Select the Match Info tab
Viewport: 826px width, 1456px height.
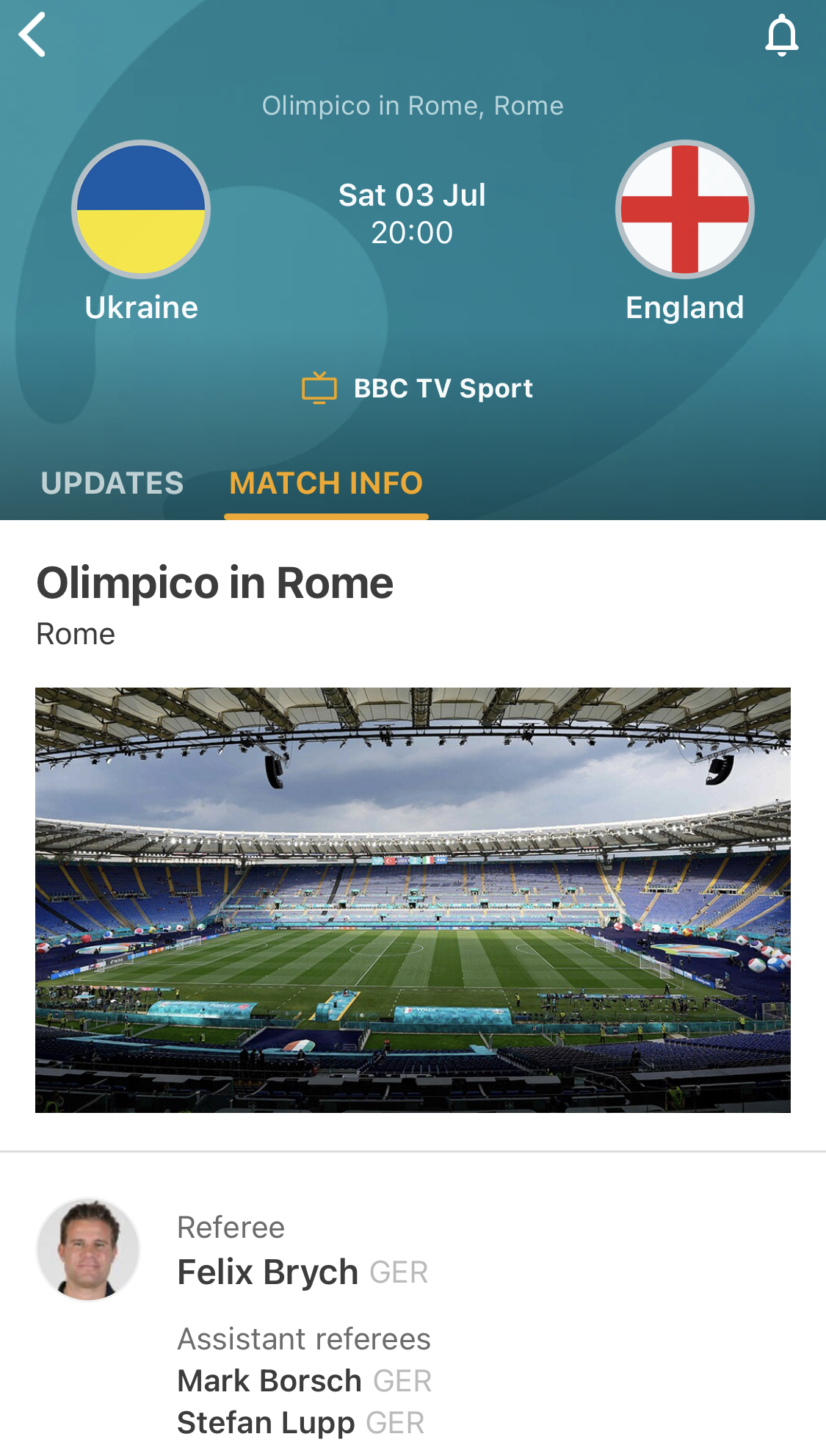pos(326,483)
